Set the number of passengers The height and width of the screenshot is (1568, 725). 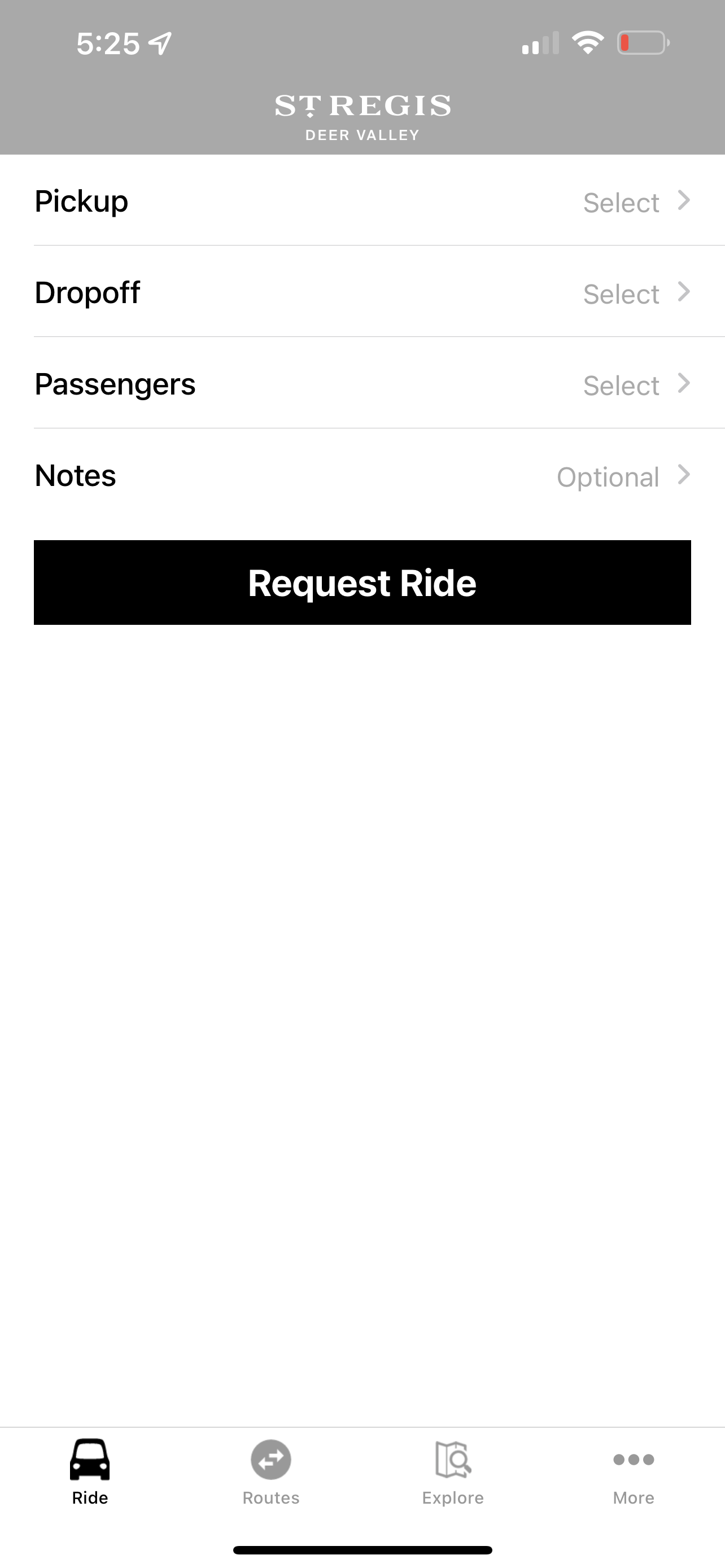362,383
